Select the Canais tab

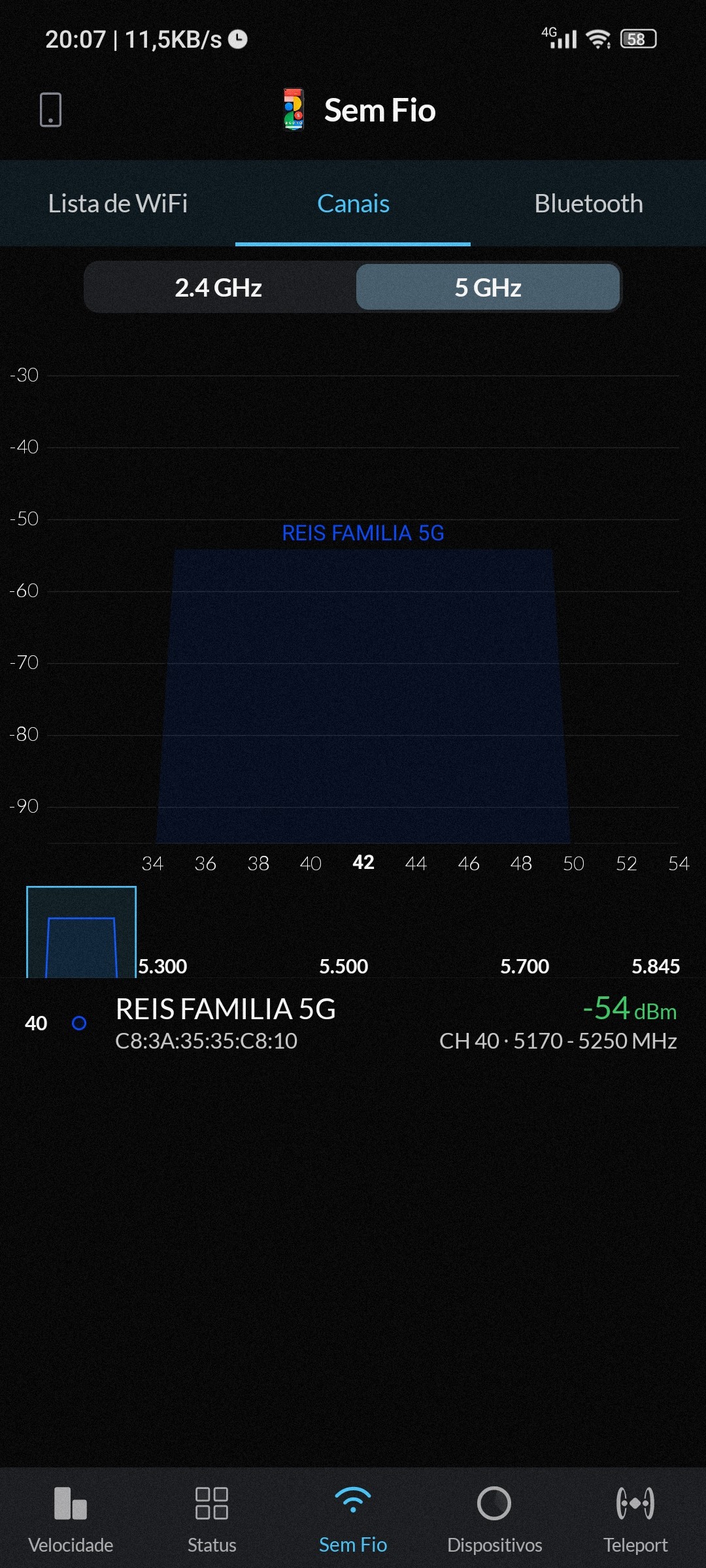(x=353, y=204)
